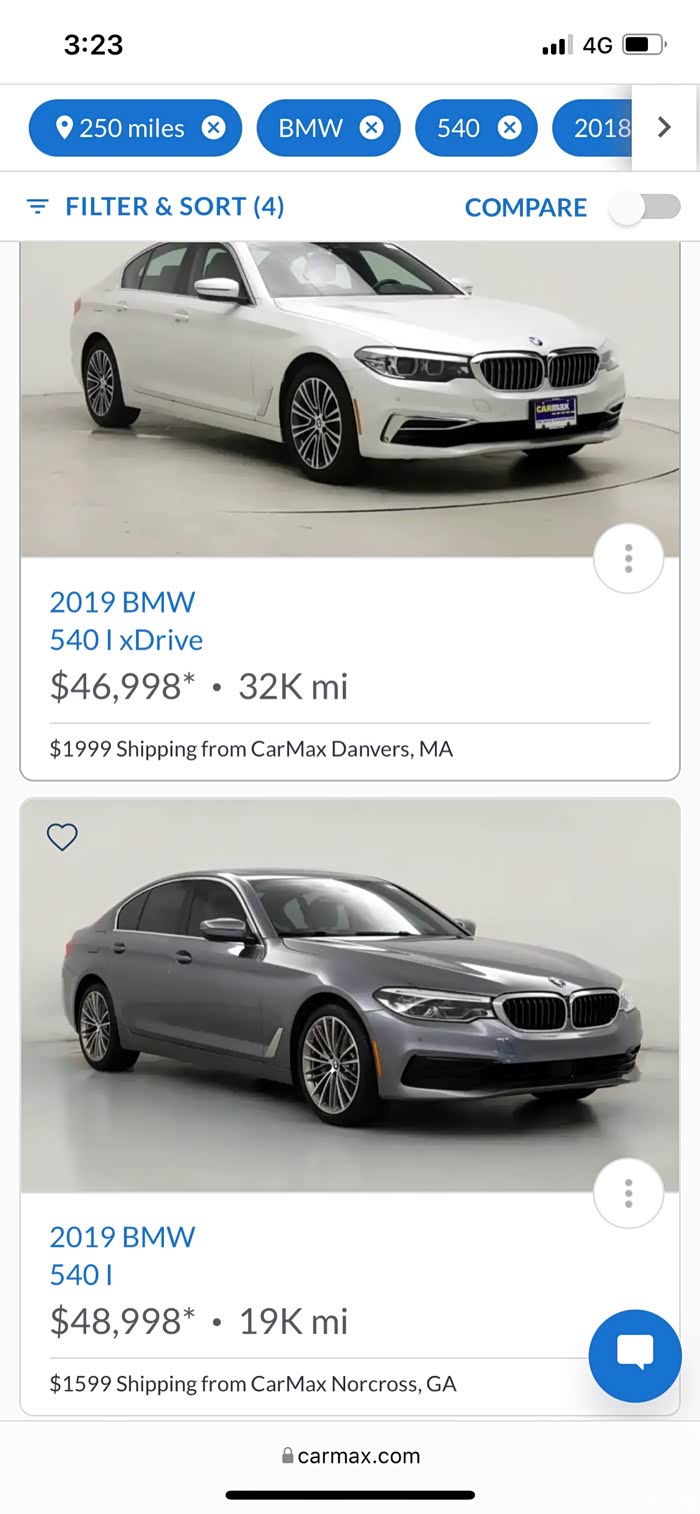Open the white BMW 540 I xDrive photo

click(350, 398)
